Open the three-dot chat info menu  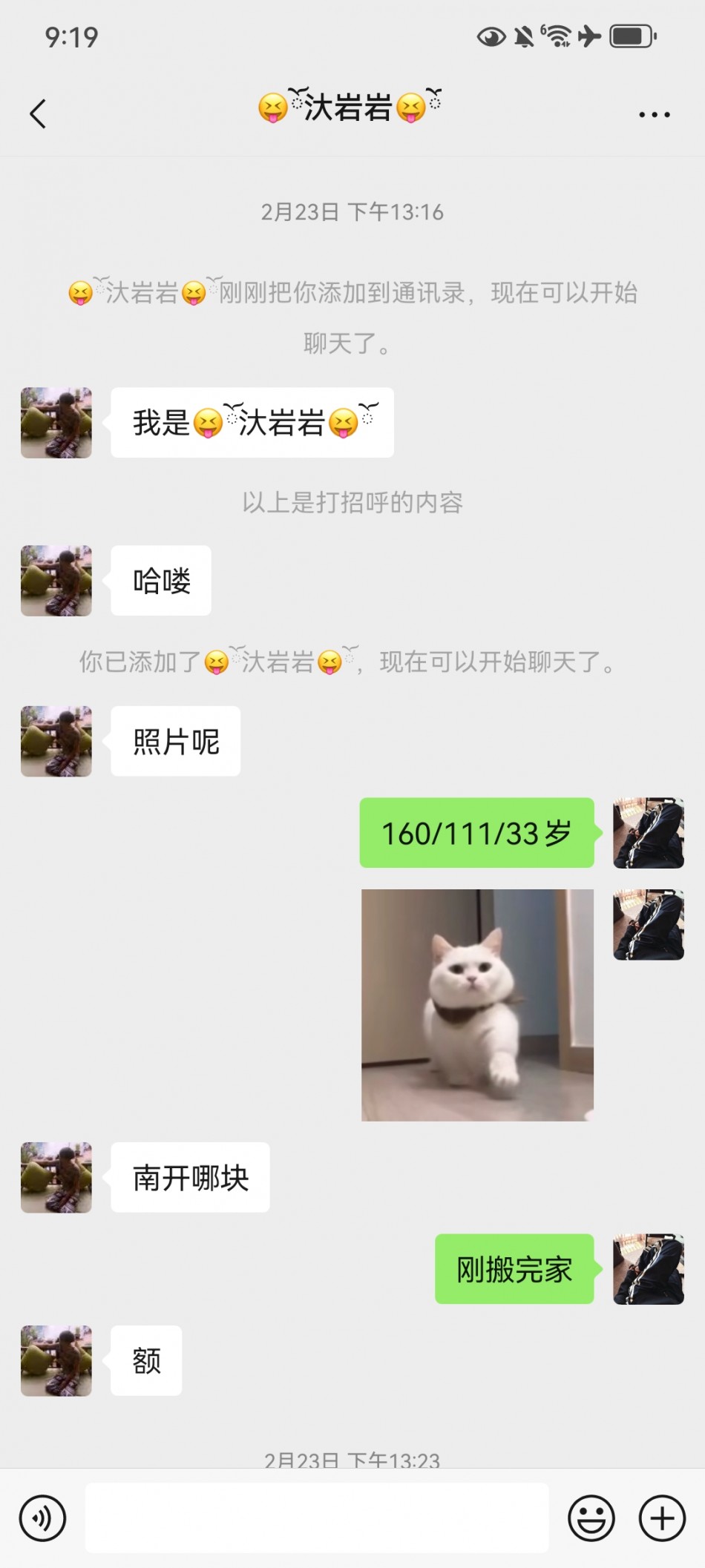654,115
